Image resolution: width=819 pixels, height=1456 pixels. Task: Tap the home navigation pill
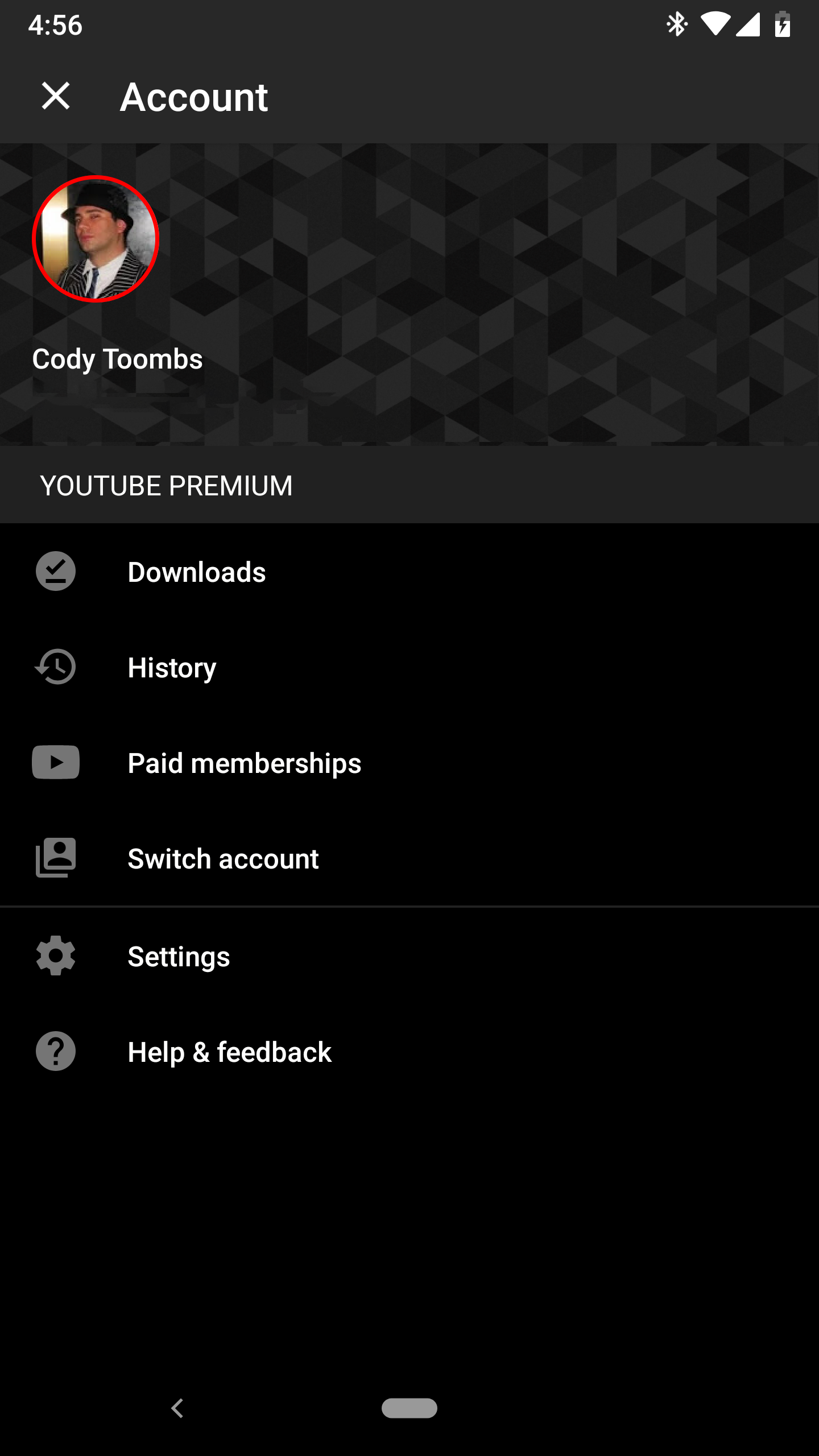tap(409, 1408)
